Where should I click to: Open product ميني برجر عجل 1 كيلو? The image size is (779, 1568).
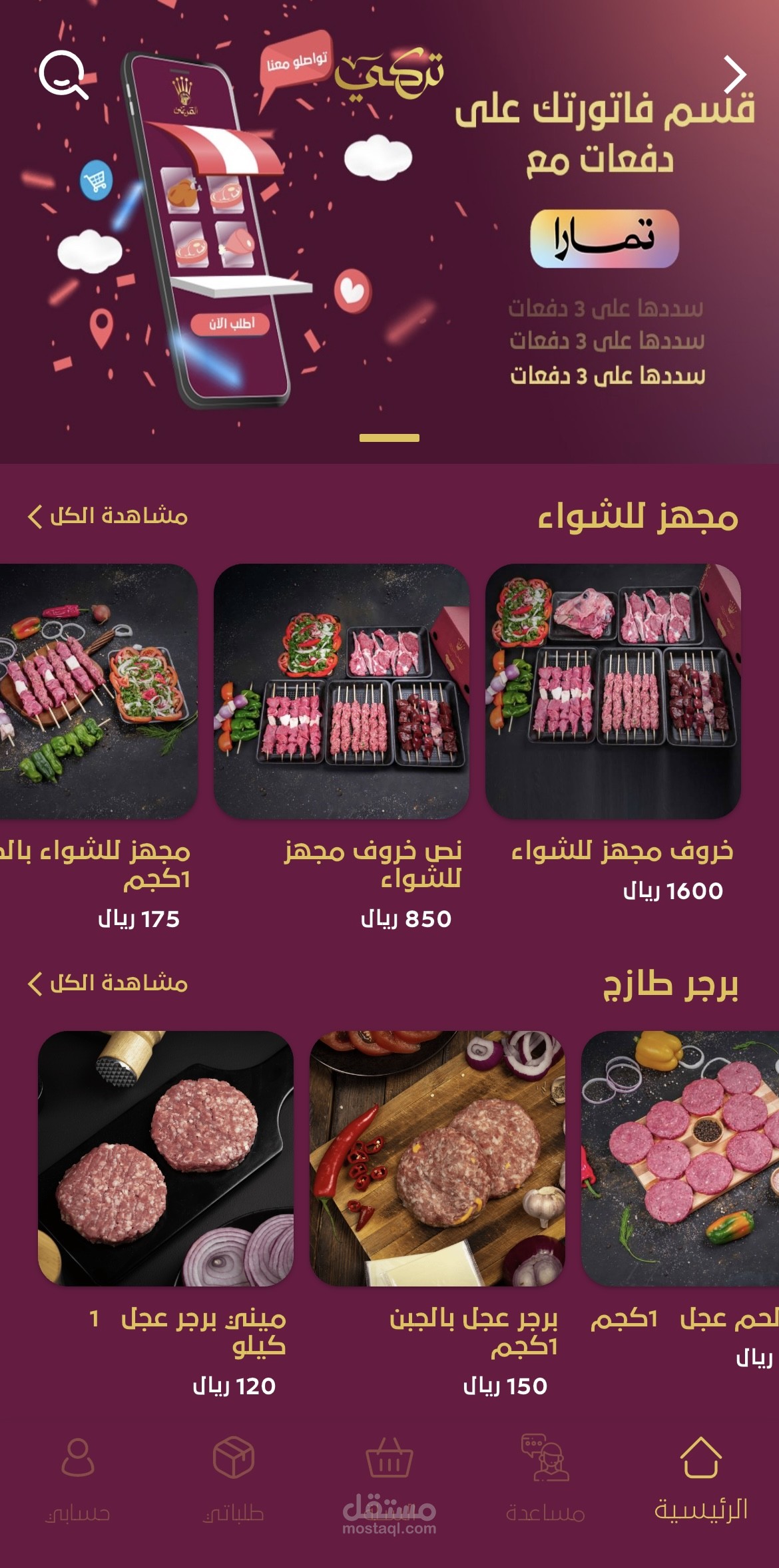(x=166, y=1159)
